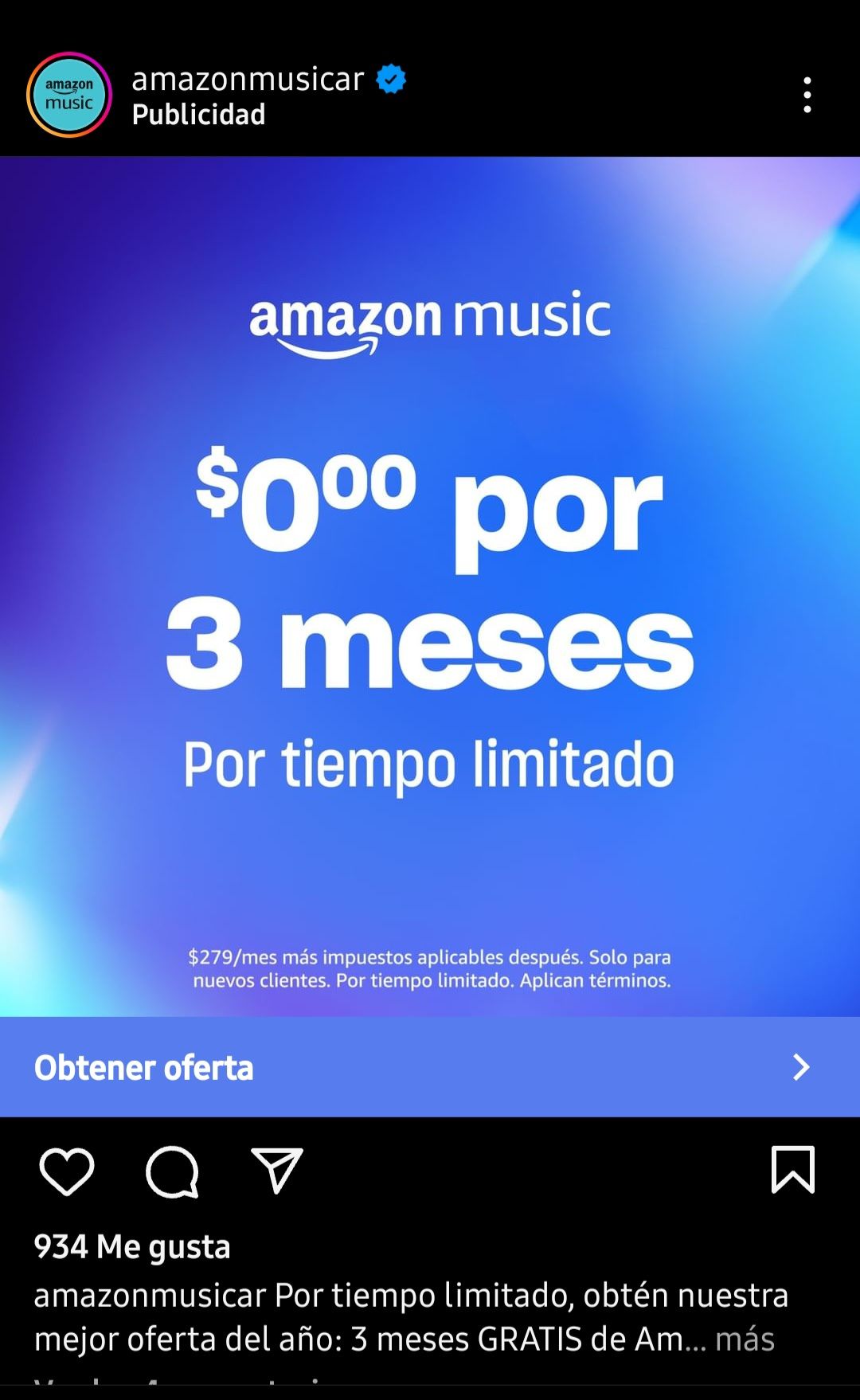Expand caption with 'más'

coord(745,1339)
